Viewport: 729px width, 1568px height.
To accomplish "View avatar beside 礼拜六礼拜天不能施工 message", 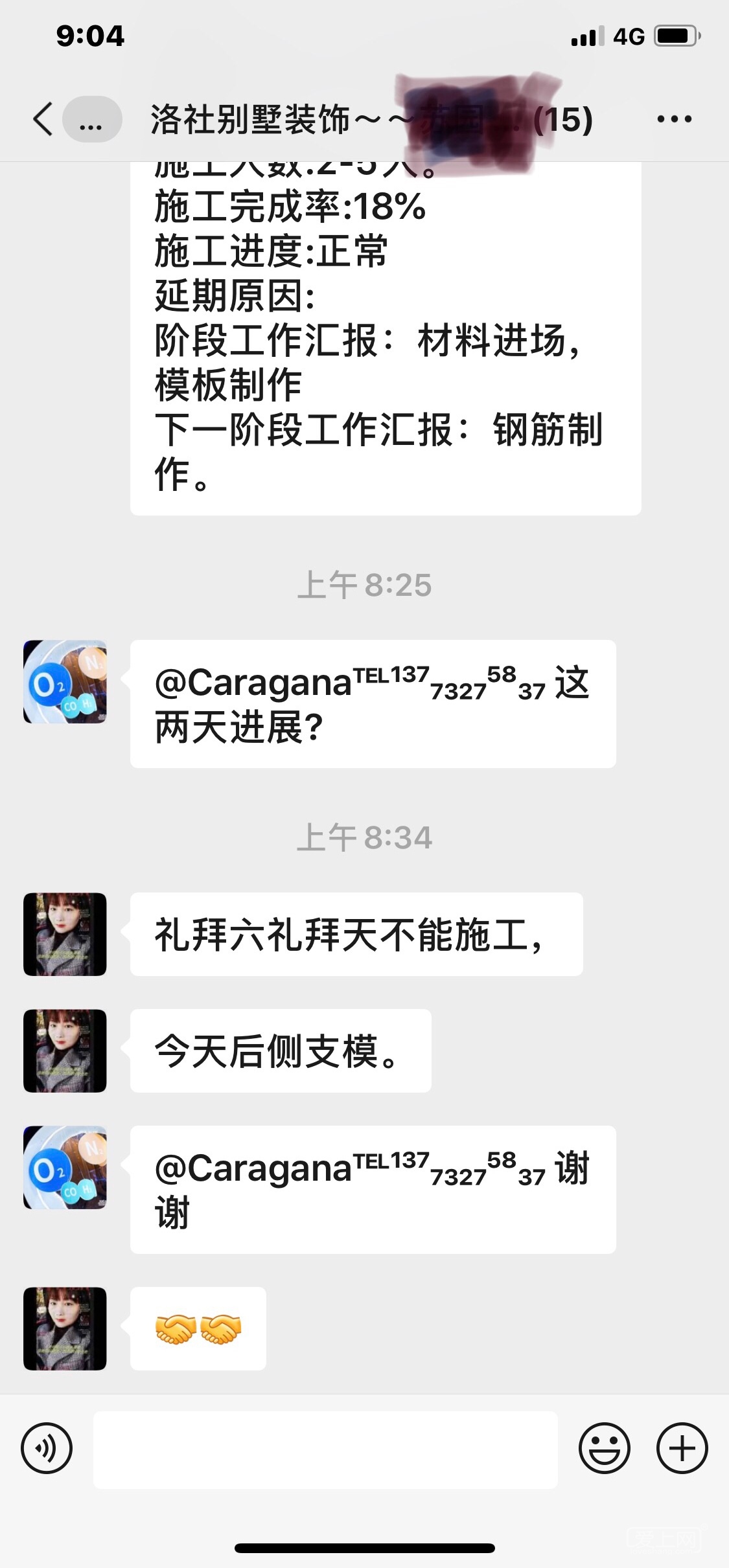I will tap(65, 934).
